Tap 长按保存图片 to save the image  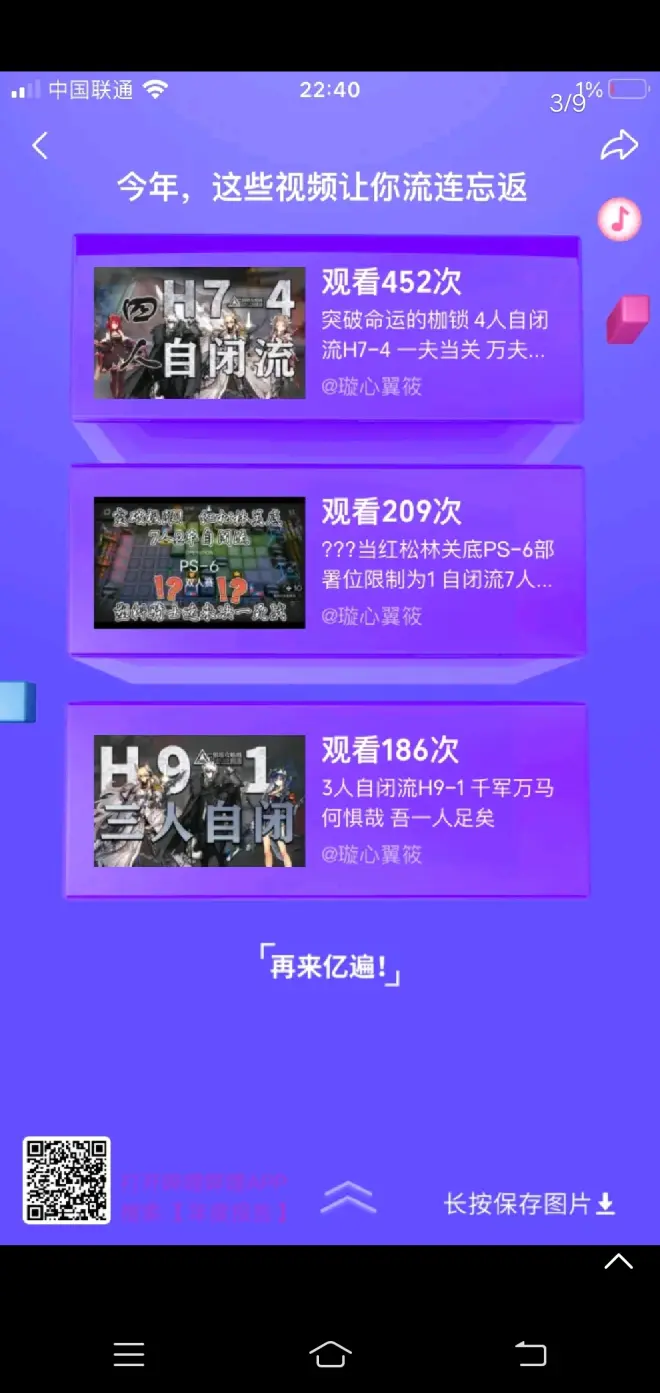click(x=529, y=1204)
